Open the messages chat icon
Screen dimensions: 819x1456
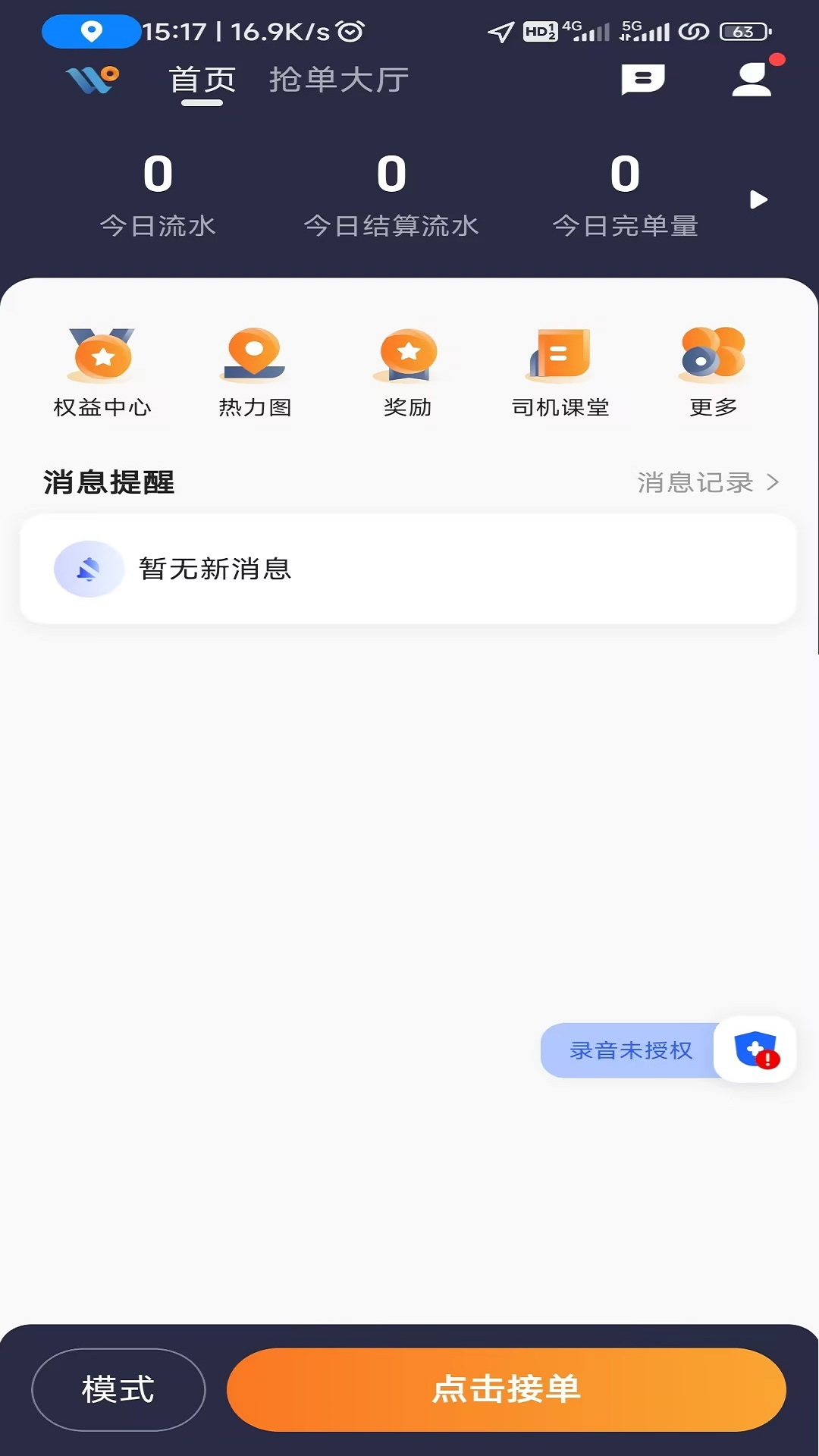[x=642, y=79]
